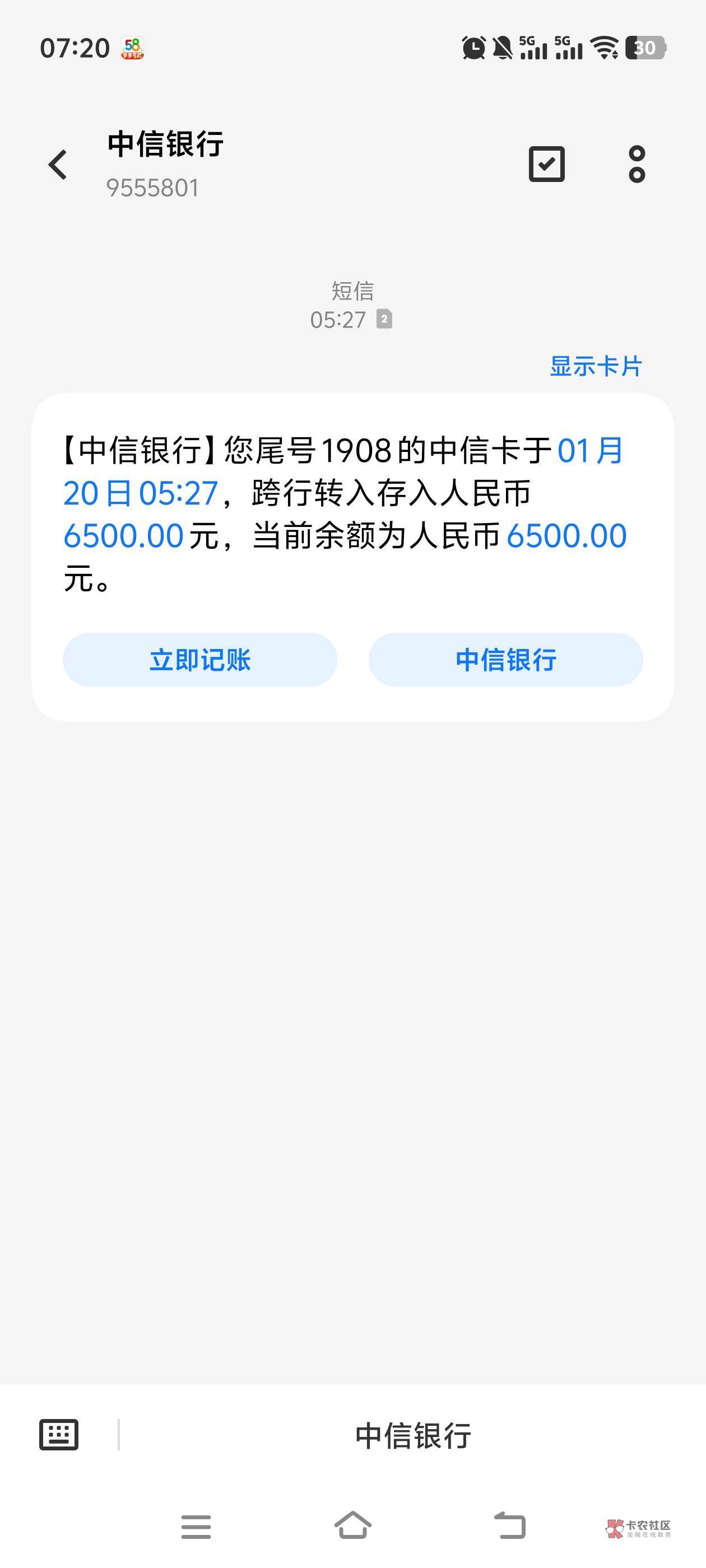706x1568 pixels.
Task: Open the 中信银行 button in message card
Action: click(x=505, y=660)
